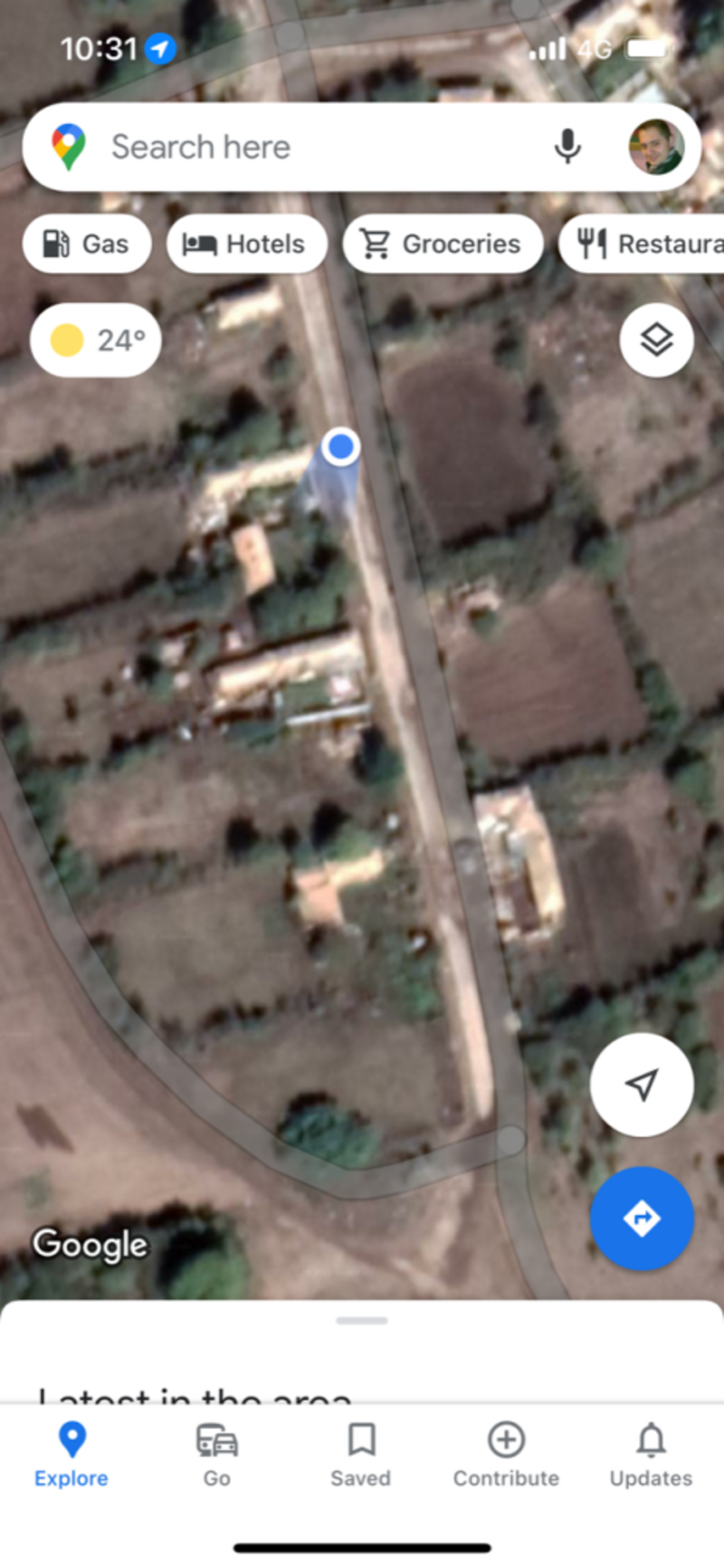Switch to the Go tab
Viewport: 724px width, 1568px height.
pyautogui.click(x=217, y=1455)
